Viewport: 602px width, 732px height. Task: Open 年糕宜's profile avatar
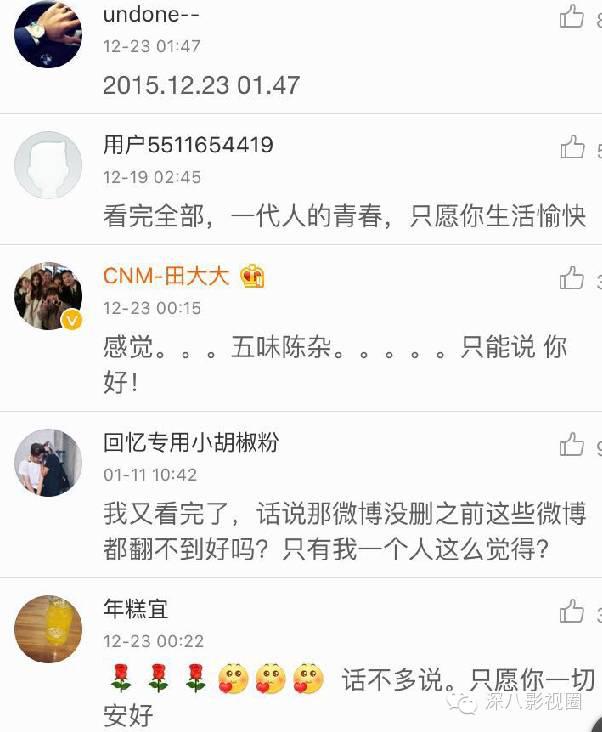click(x=47, y=628)
